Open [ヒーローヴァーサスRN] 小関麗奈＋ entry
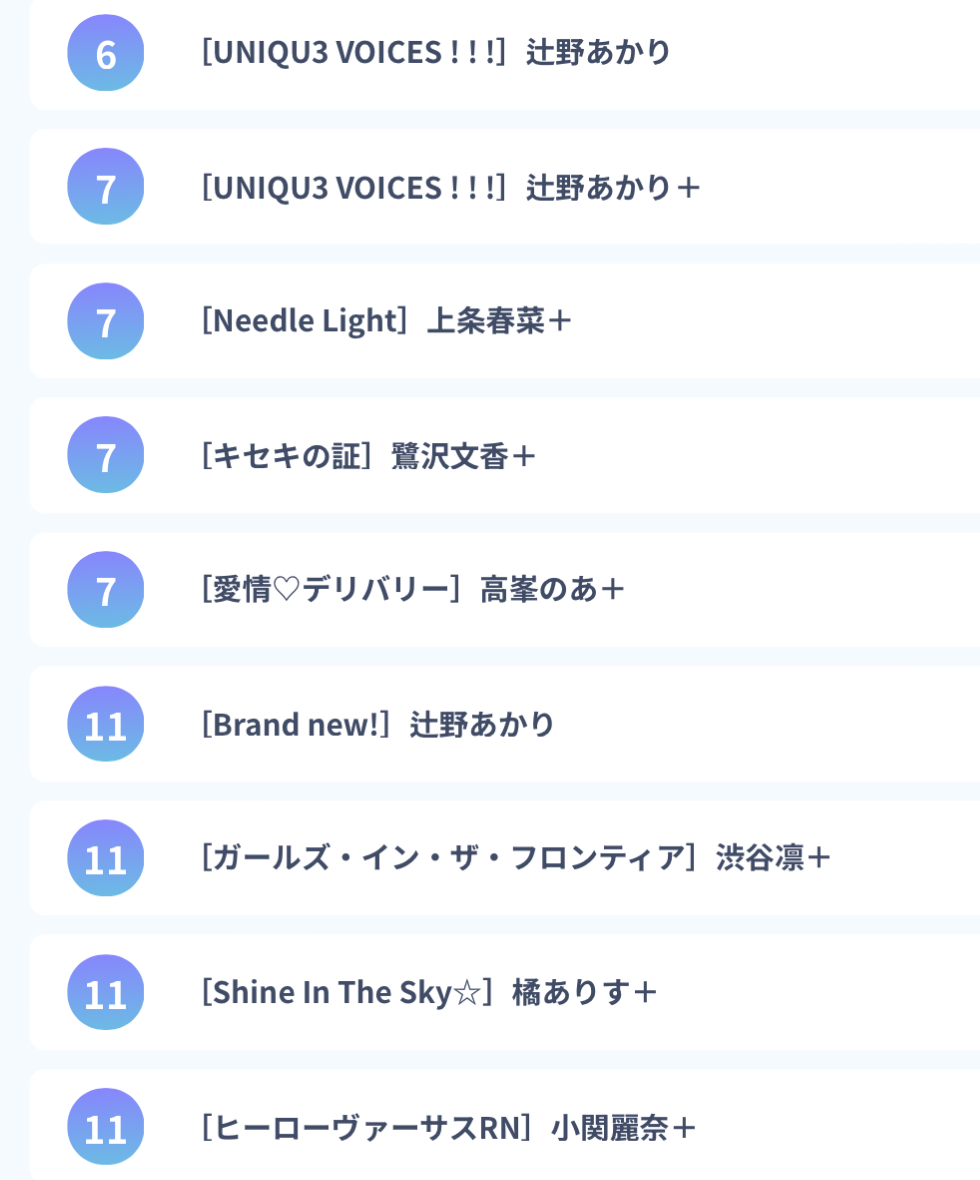The width and height of the screenshot is (980, 1180). coord(448,1127)
